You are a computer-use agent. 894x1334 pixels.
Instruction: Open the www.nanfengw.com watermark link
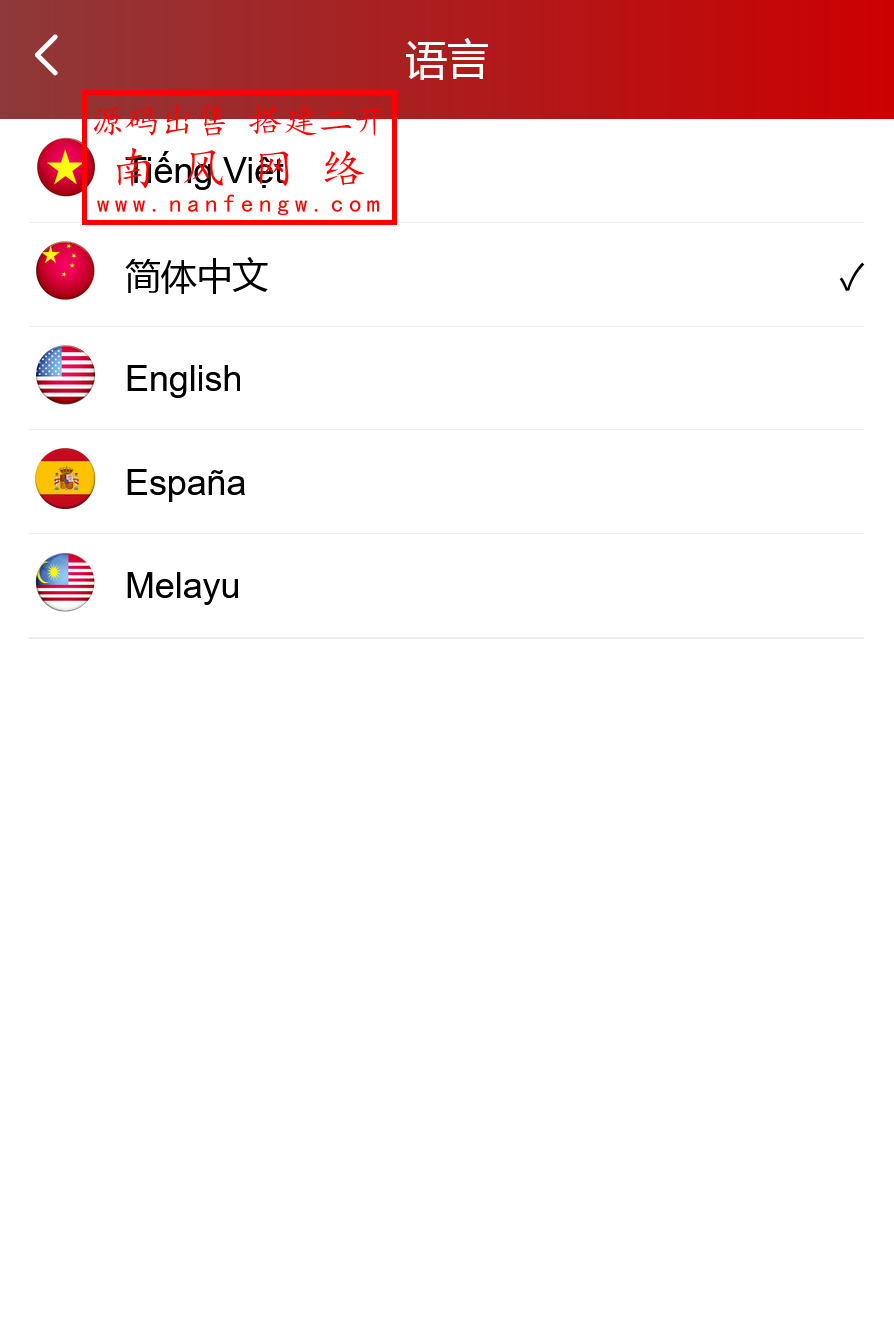(239, 207)
